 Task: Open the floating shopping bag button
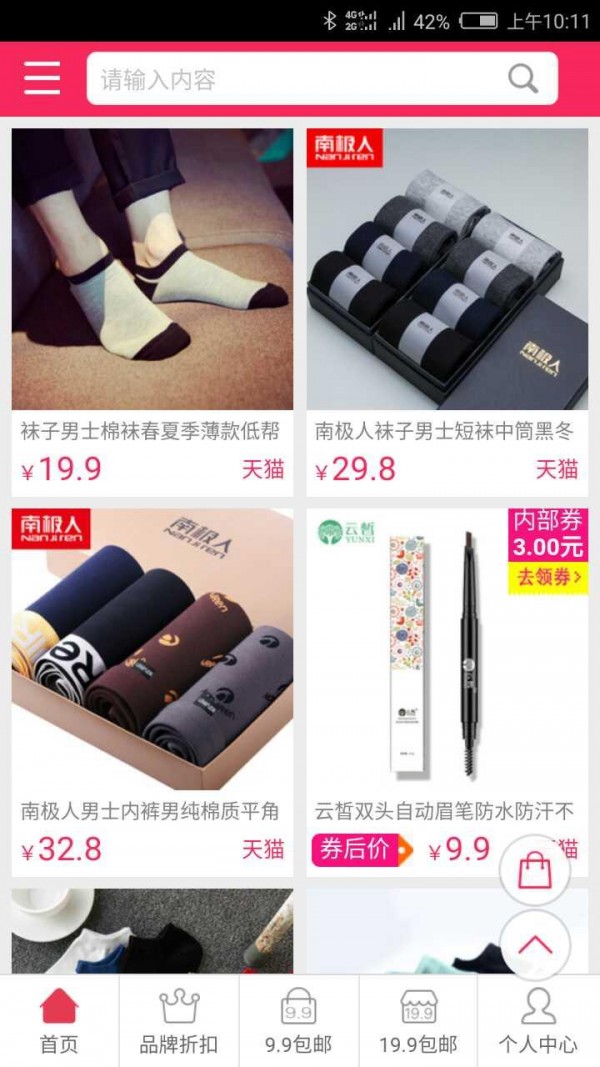click(x=535, y=870)
